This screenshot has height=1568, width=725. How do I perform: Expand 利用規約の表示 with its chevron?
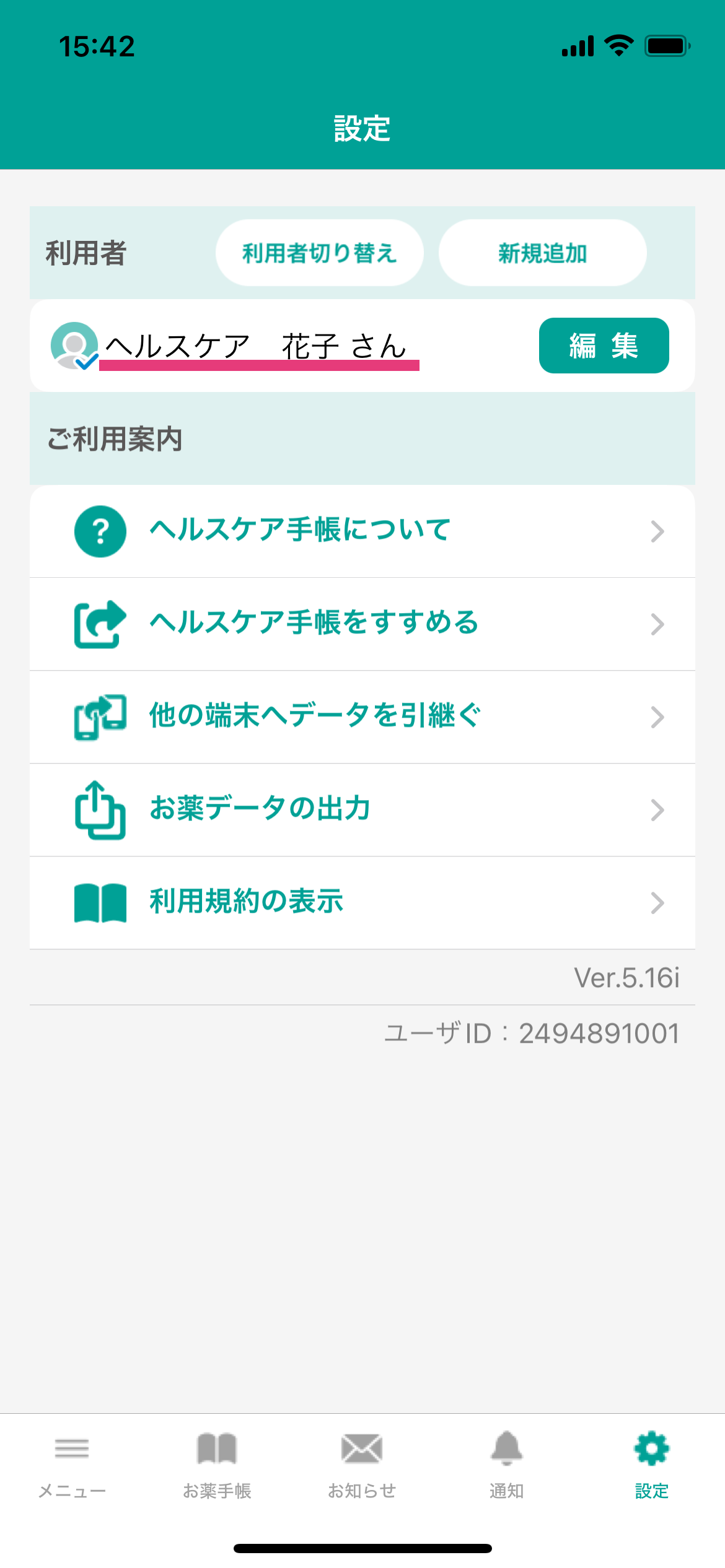click(x=656, y=903)
